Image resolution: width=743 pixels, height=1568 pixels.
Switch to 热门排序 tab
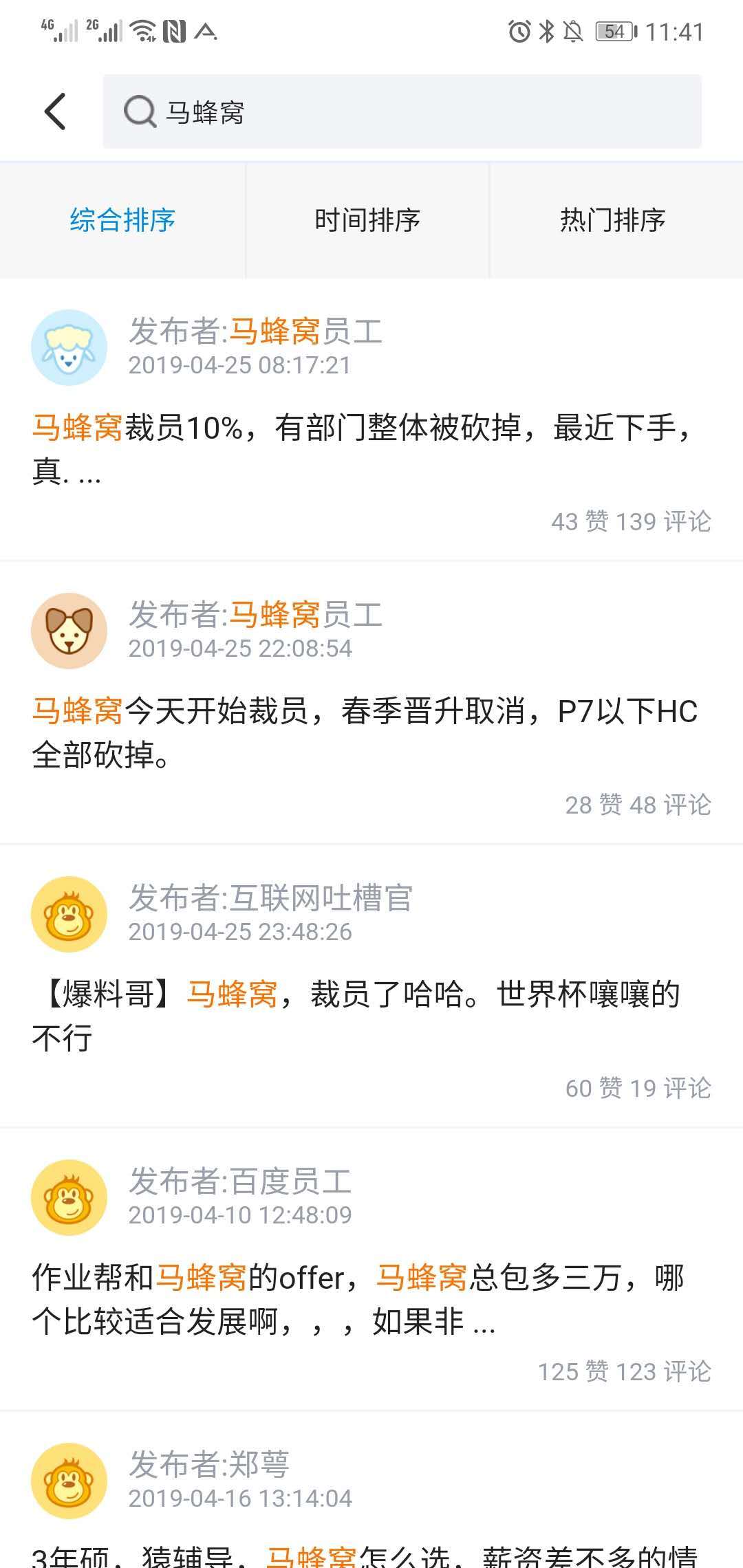(x=613, y=220)
